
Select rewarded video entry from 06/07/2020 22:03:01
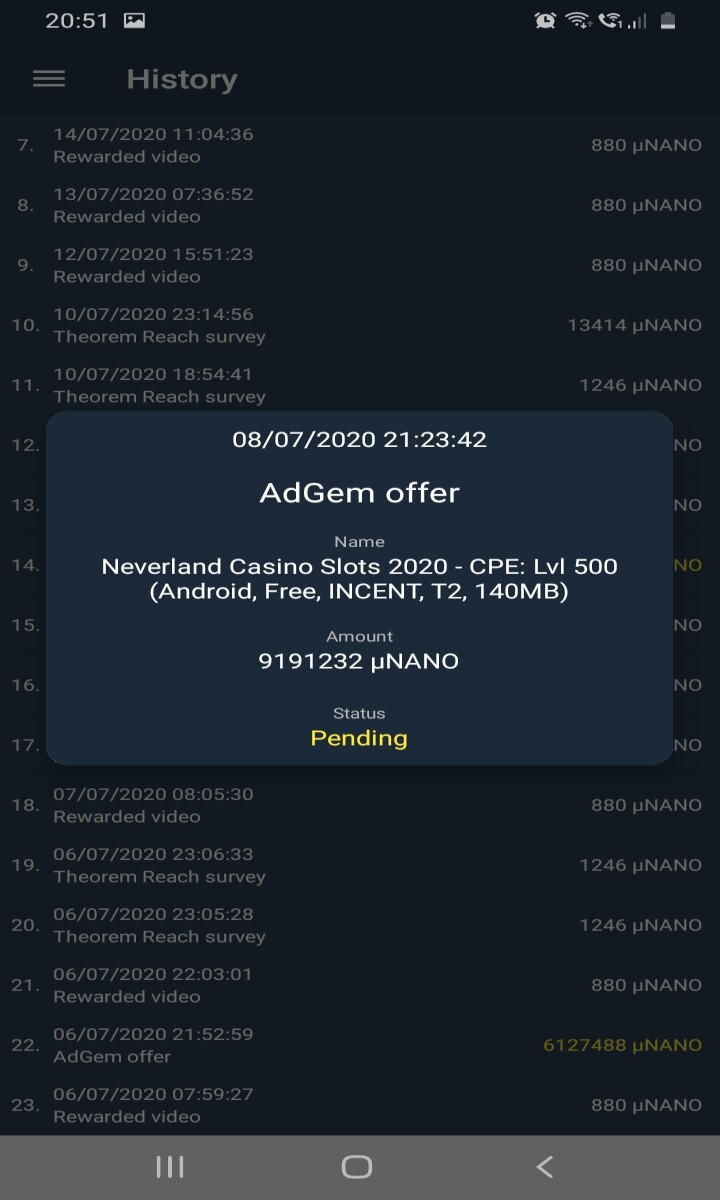pyautogui.click(x=360, y=985)
